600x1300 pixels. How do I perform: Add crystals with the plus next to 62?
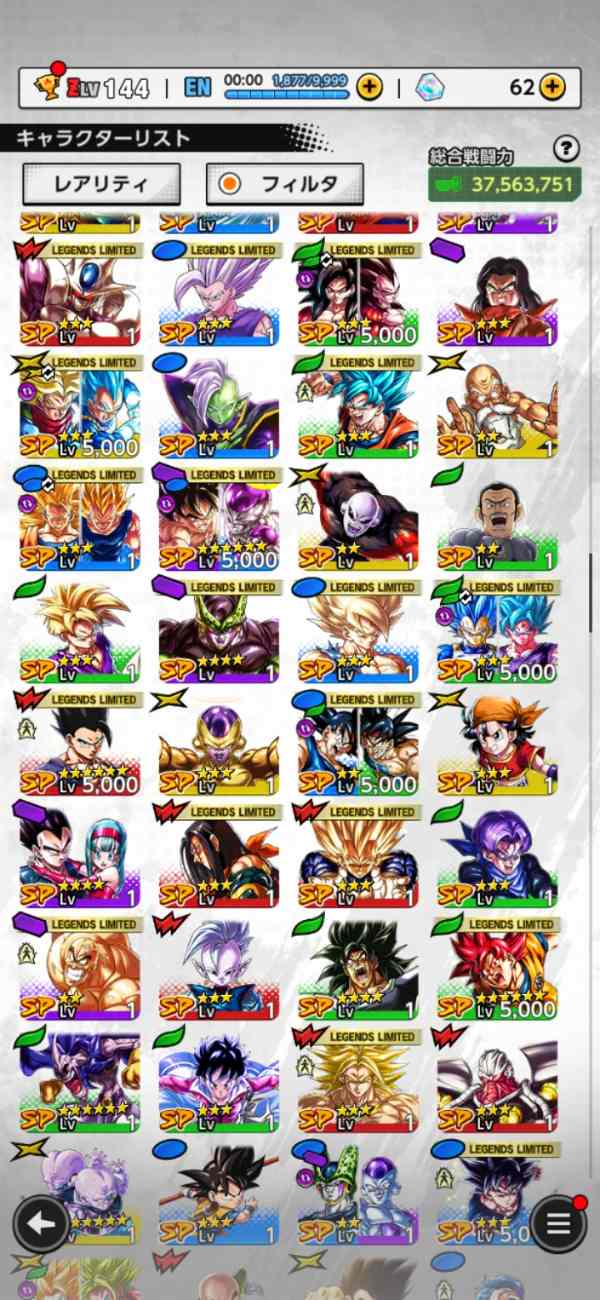click(x=552, y=87)
